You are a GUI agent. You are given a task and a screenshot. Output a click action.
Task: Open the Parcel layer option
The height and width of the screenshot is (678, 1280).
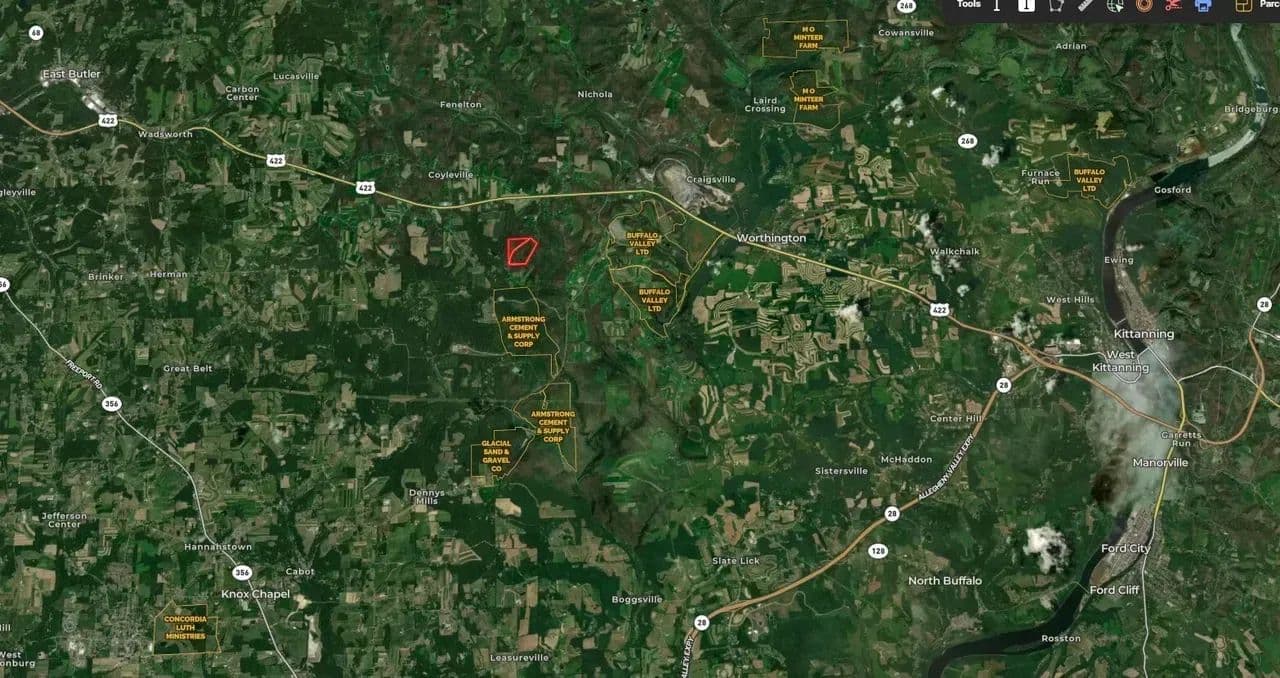pyautogui.click(x=1258, y=5)
